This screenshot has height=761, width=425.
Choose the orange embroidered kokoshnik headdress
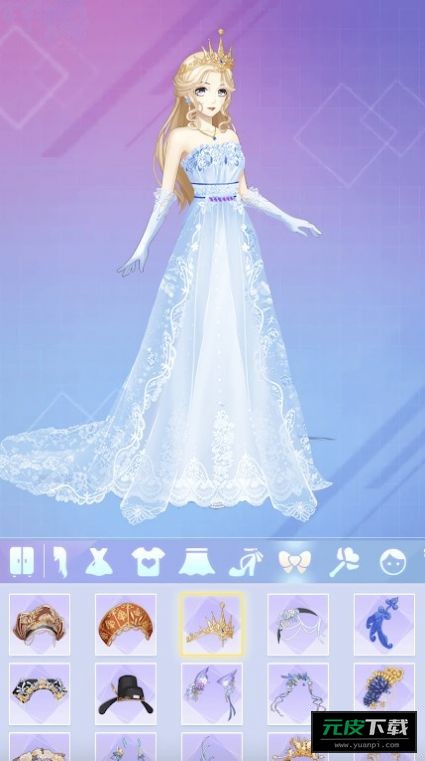[126, 625]
